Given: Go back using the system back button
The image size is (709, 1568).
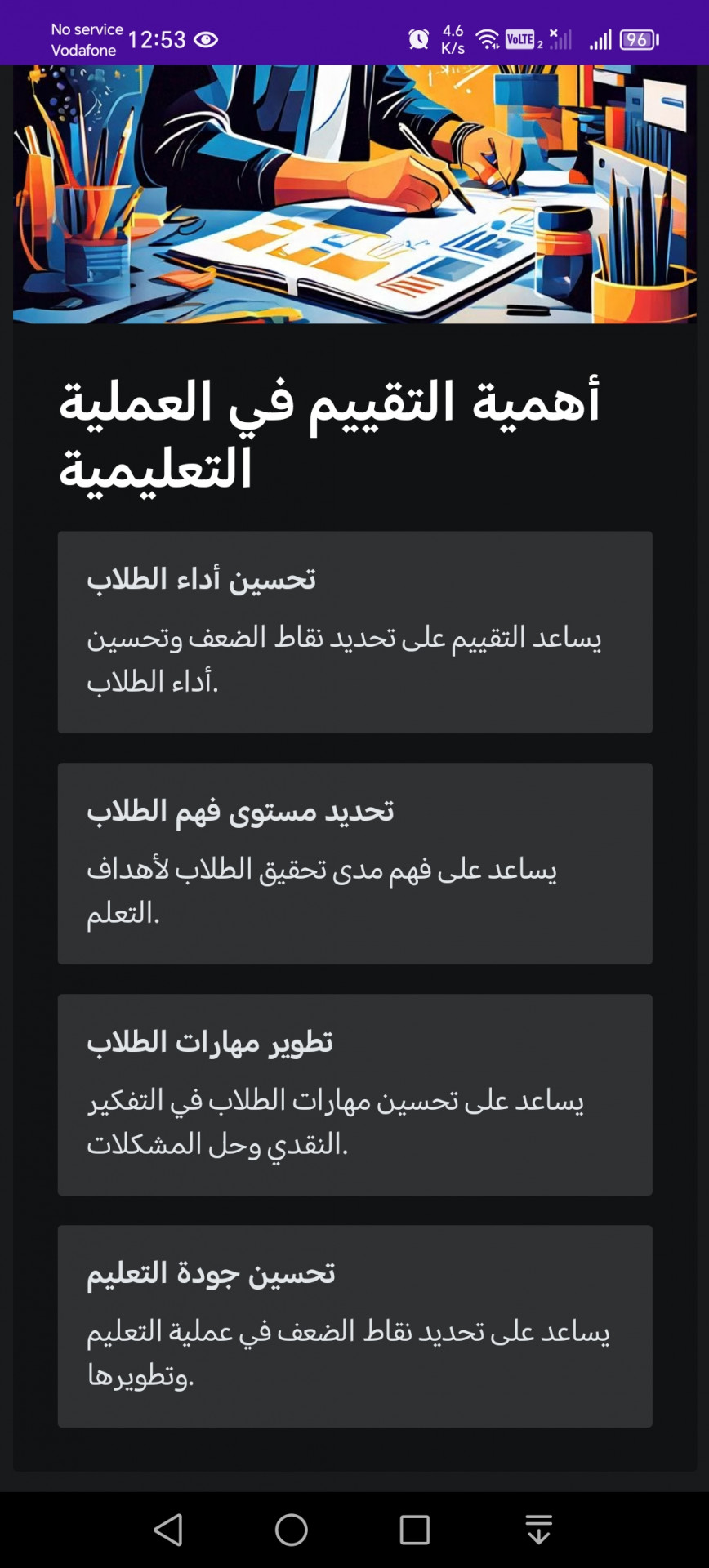Looking at the screenshot, I should coord(169,1530).
